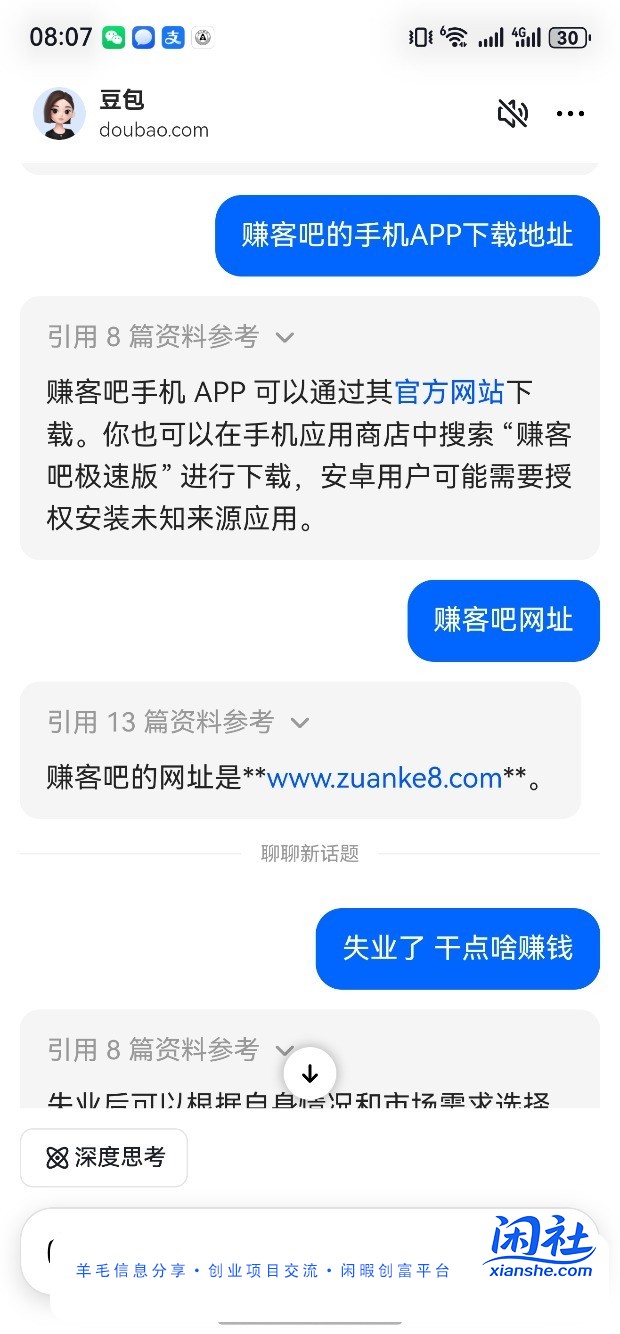Open the www.zuanke8.com link
620x1334 pixels.
pyautogui.click(x=384, y=778)
